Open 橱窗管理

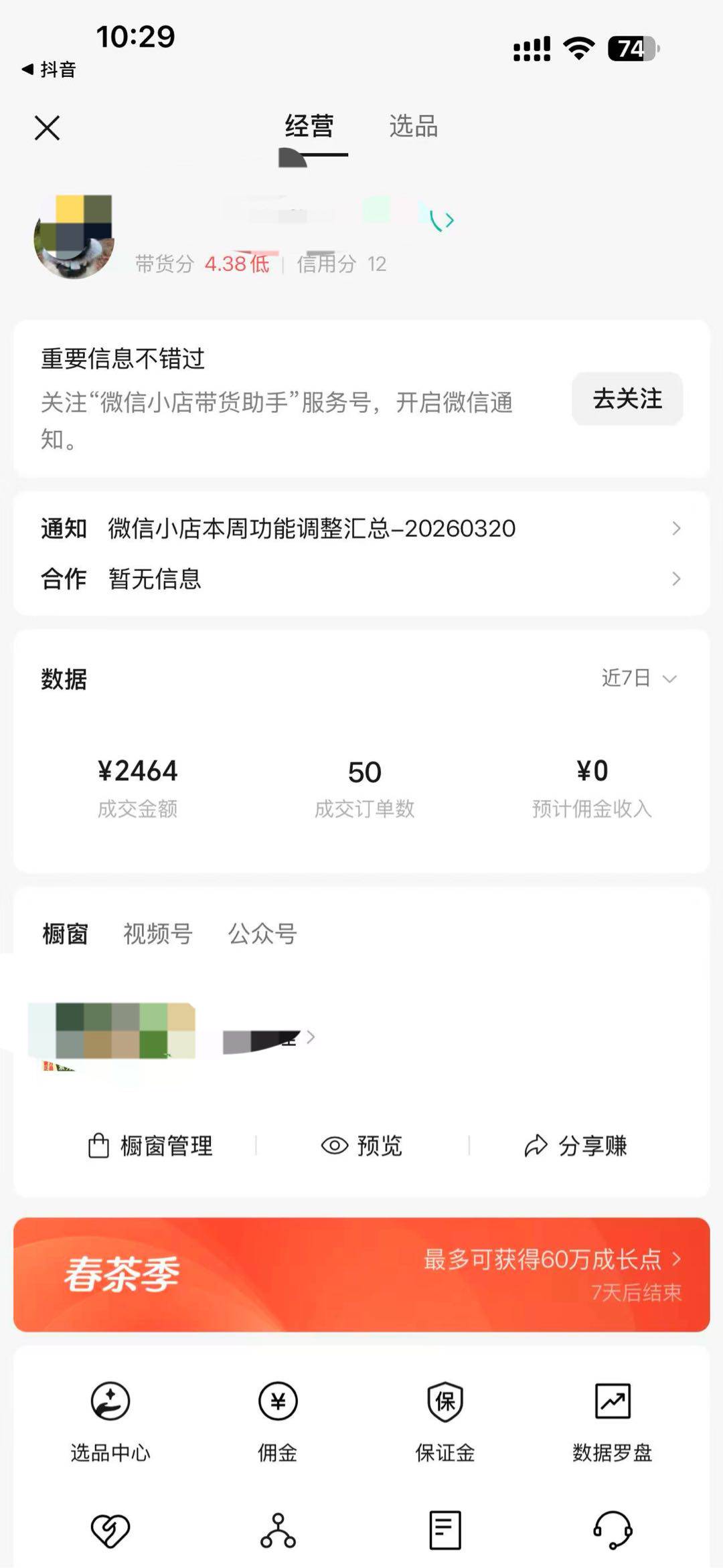click(151, 1146)
